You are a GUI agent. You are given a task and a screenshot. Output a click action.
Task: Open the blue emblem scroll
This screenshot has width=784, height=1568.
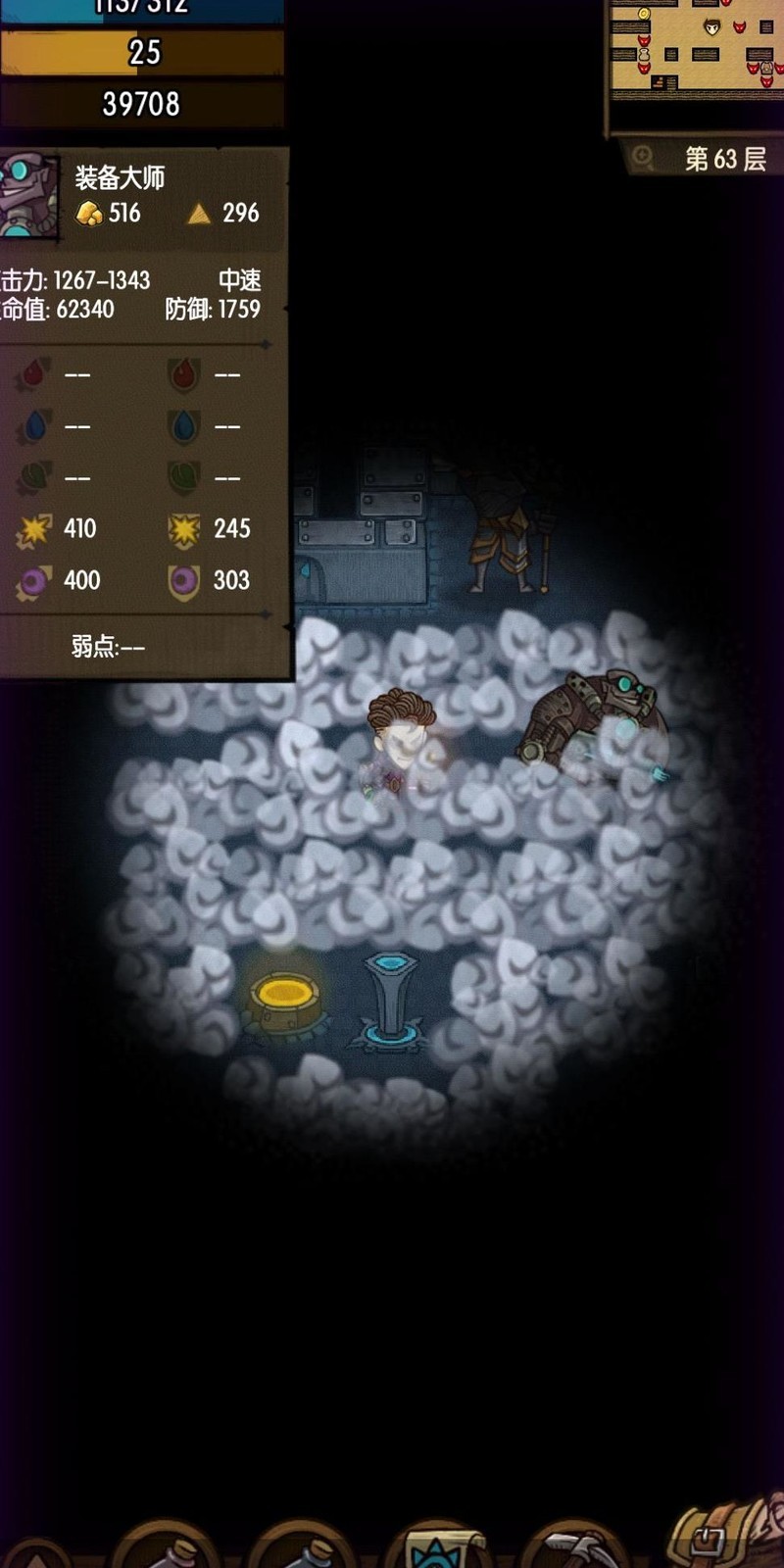[x=437, y=1548]
